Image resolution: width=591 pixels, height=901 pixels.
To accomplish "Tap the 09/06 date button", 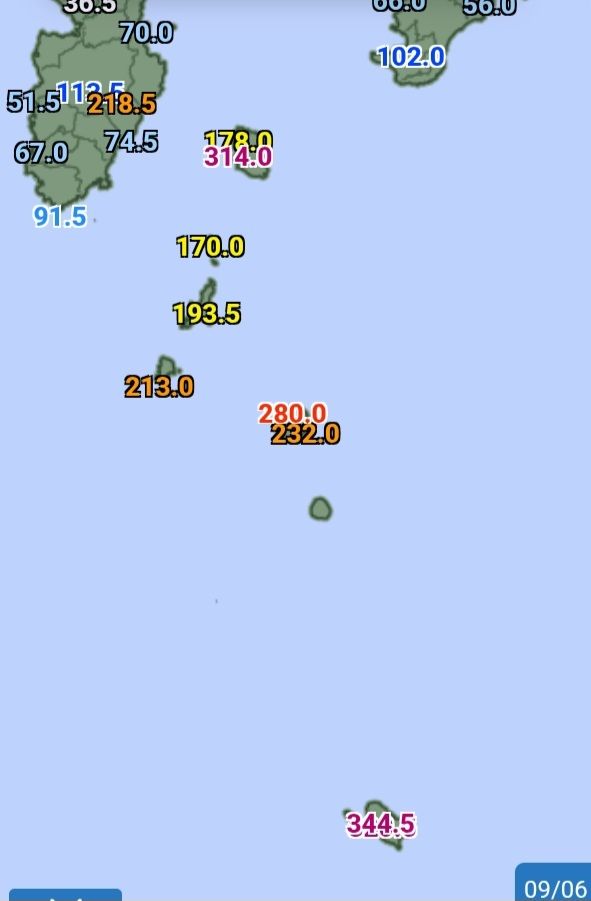I will point(554,883).
